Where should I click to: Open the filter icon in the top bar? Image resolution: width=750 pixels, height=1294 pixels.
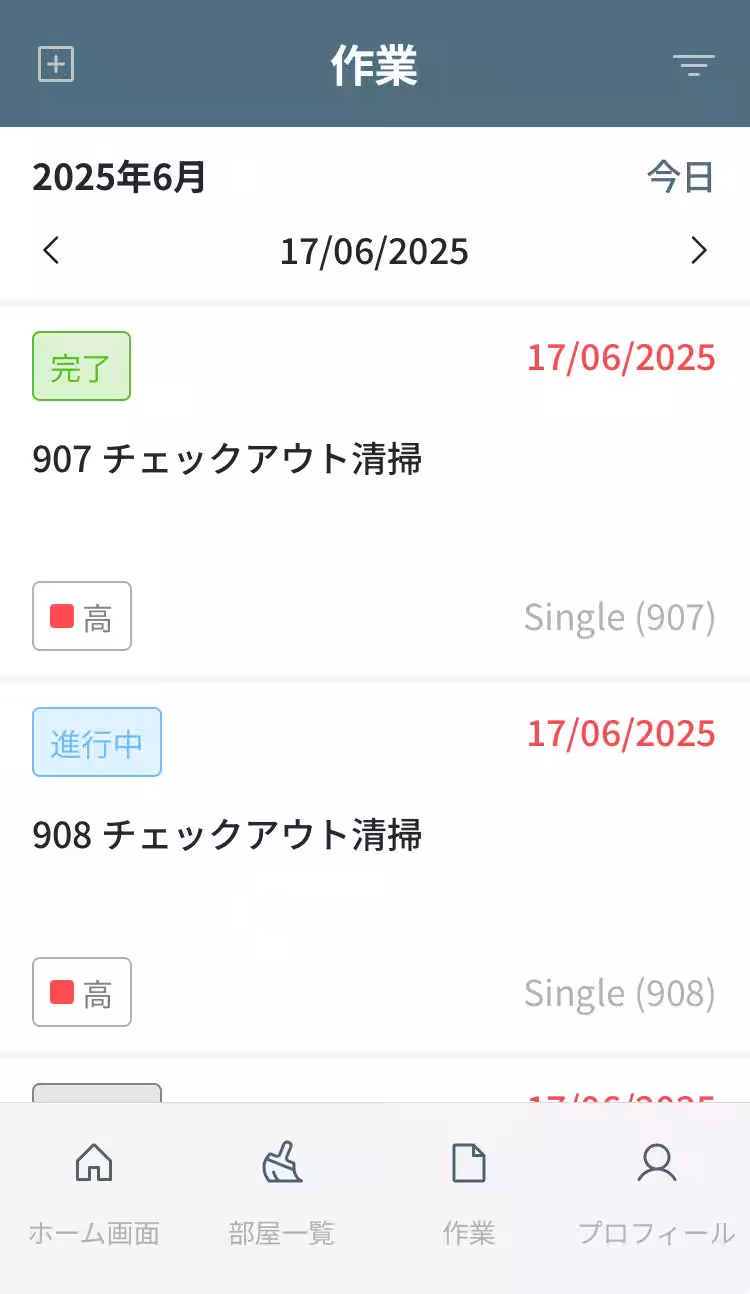[x=694, y=64]
